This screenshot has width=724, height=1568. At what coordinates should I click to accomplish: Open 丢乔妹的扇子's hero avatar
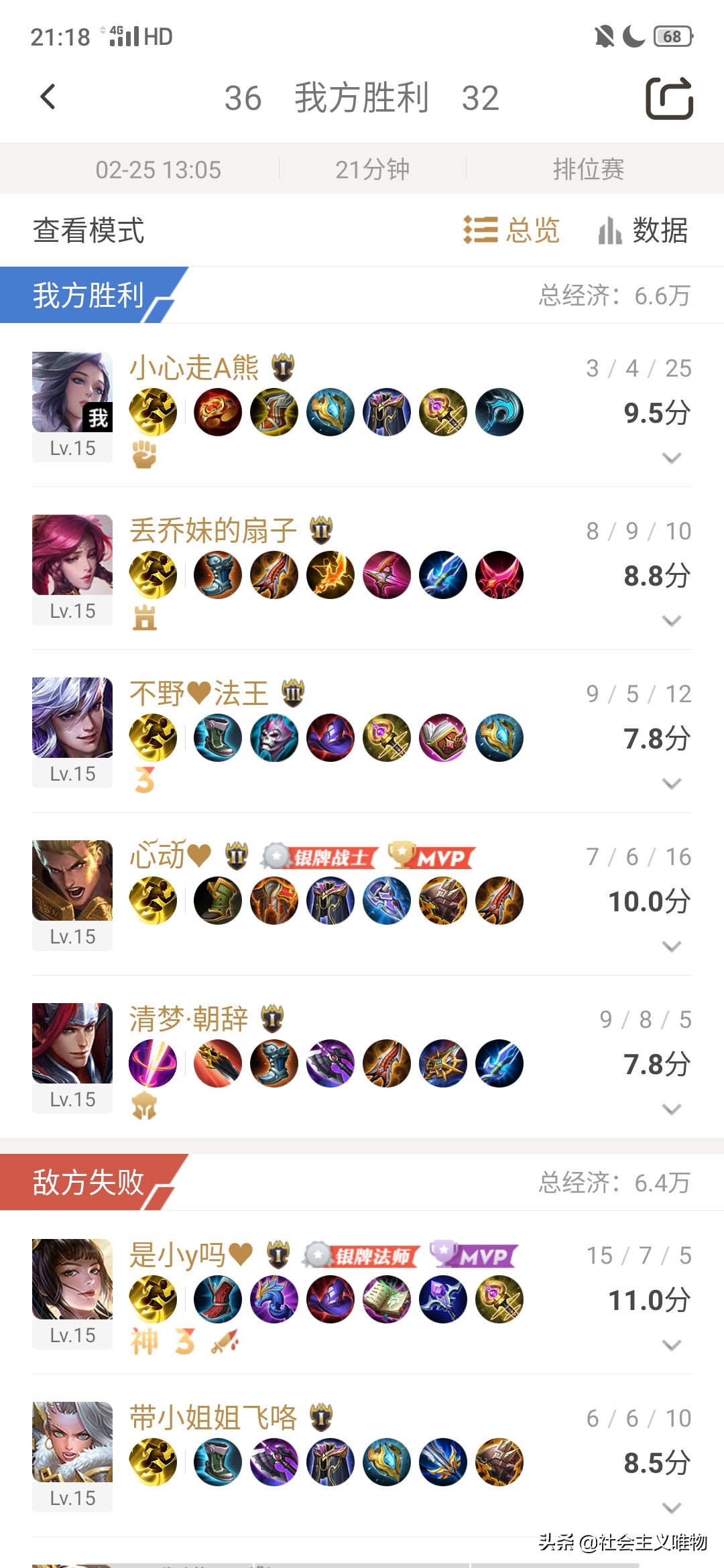click(x=72, y=555)
